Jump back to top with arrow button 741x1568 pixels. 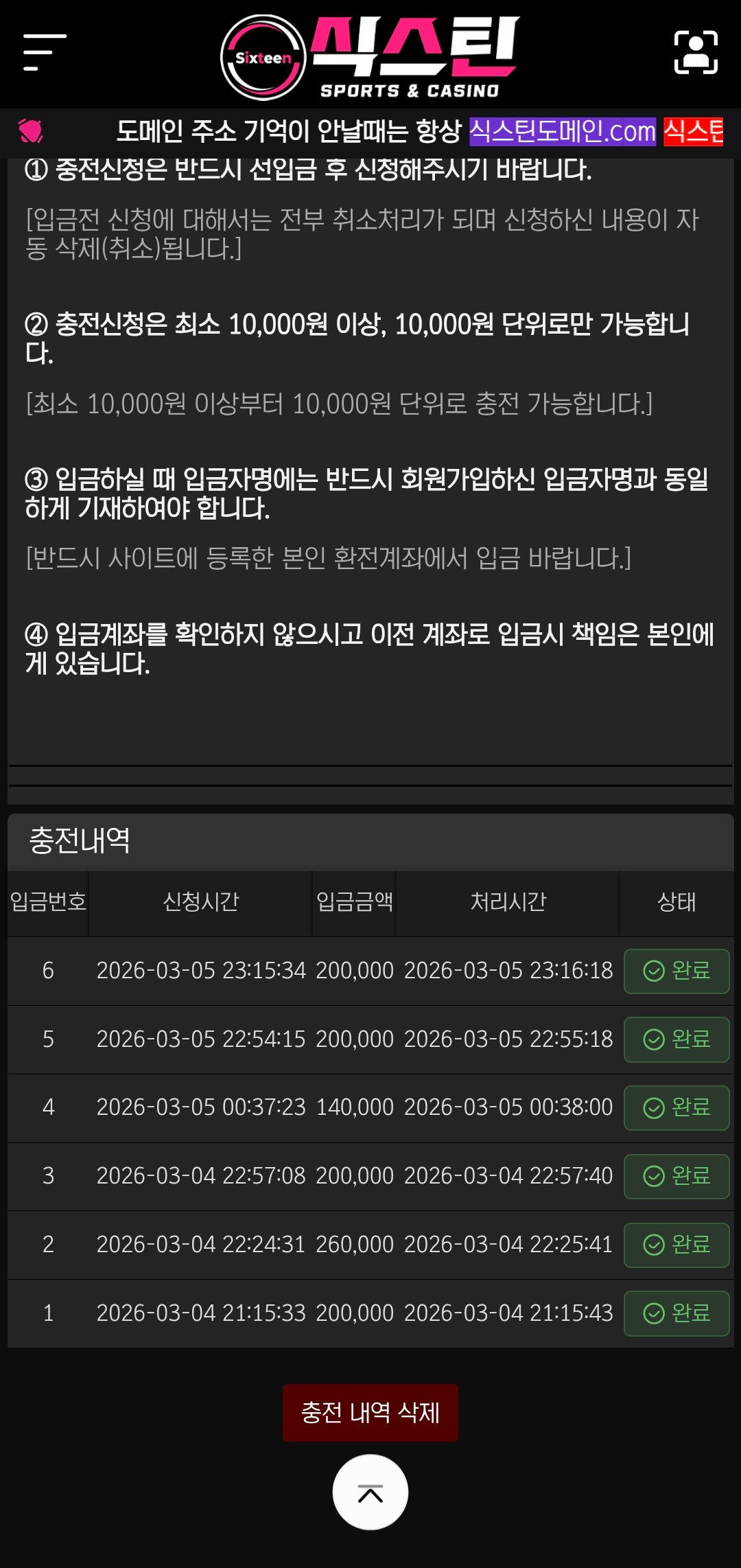point(370,1492)
